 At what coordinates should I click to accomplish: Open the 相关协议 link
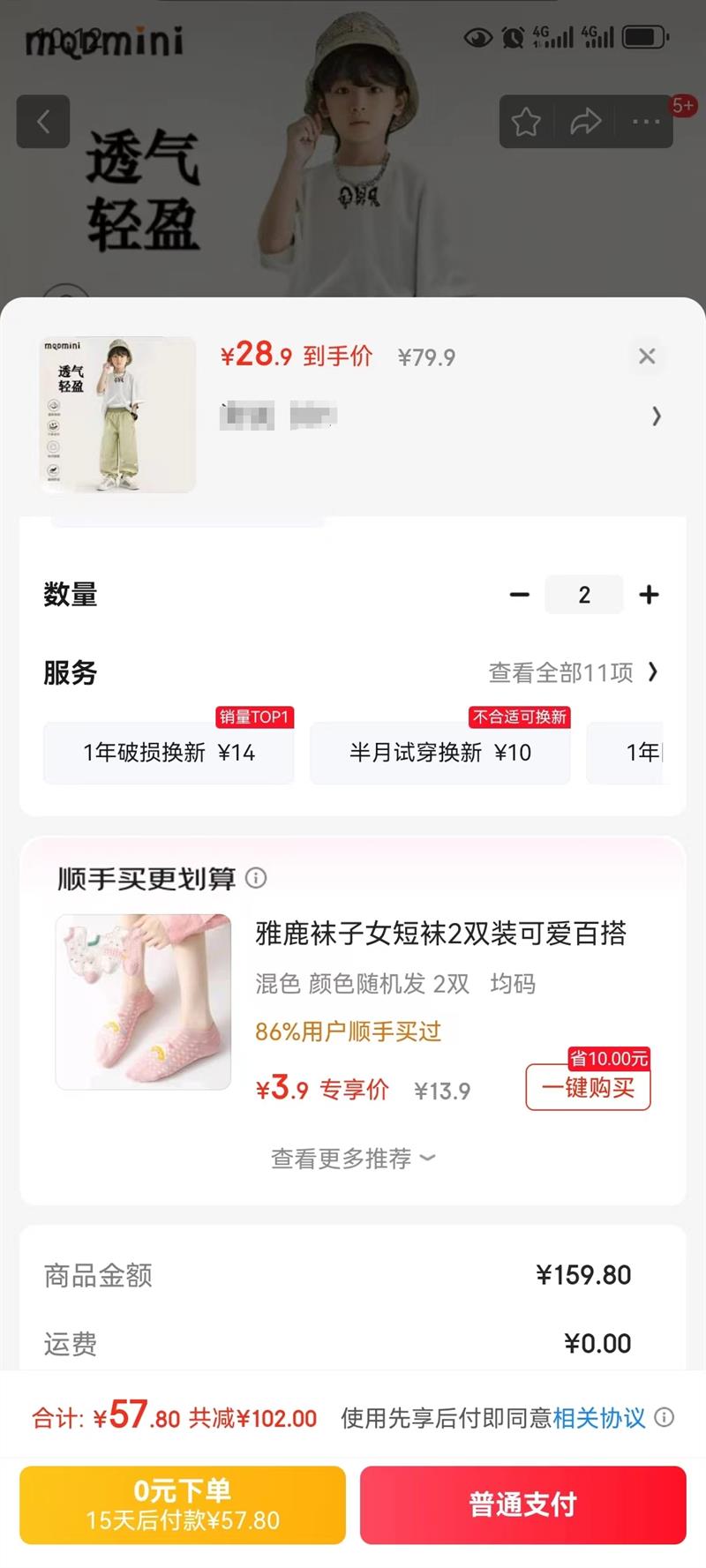click(x=598, y=1418)
